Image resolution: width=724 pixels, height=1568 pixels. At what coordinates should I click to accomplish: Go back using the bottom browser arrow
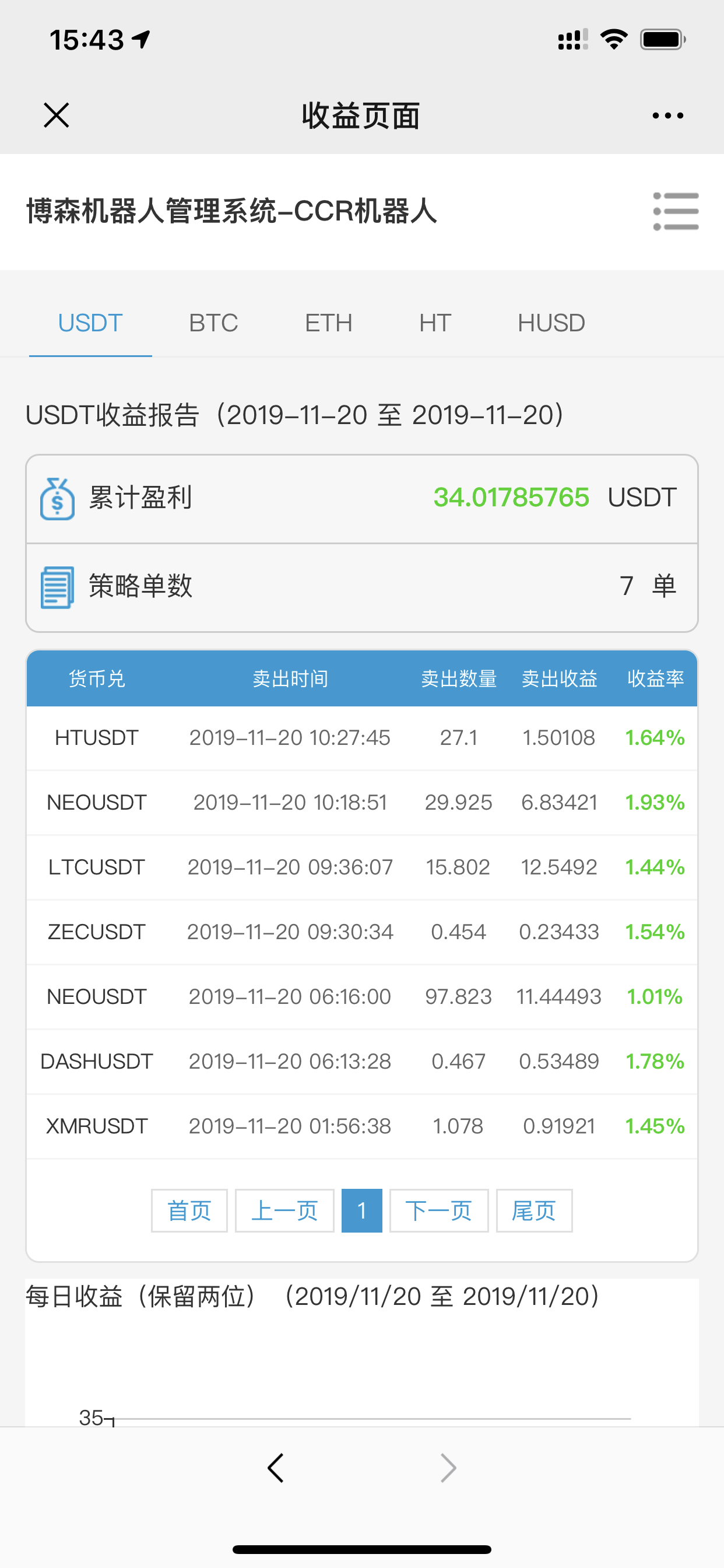(x=276, y=1468)
